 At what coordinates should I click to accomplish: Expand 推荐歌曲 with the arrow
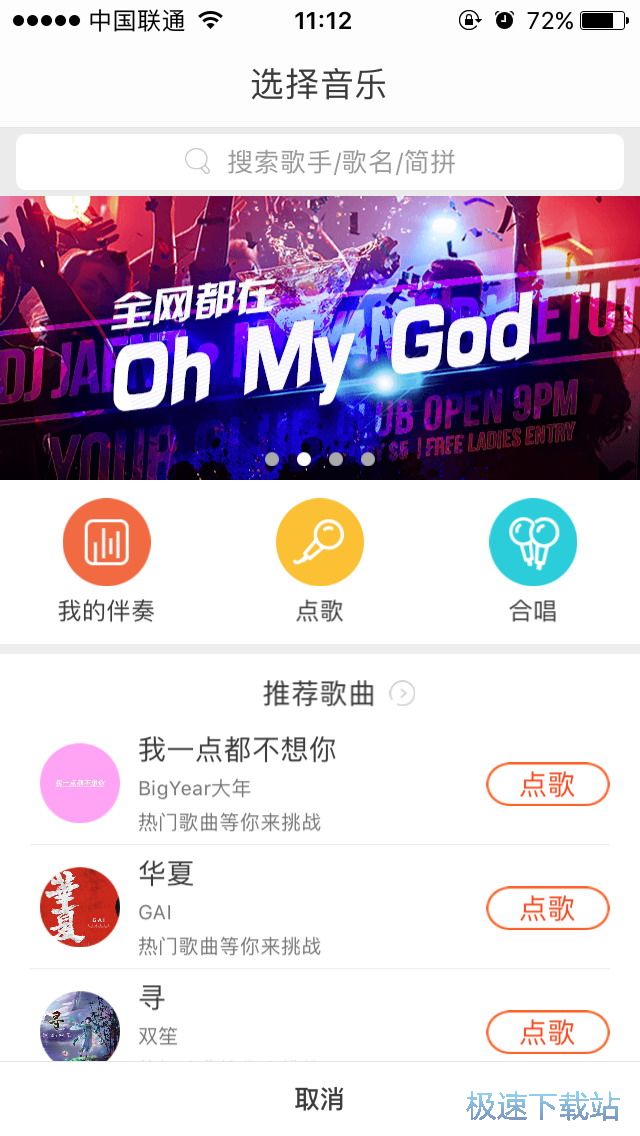[x=402, y=693]
